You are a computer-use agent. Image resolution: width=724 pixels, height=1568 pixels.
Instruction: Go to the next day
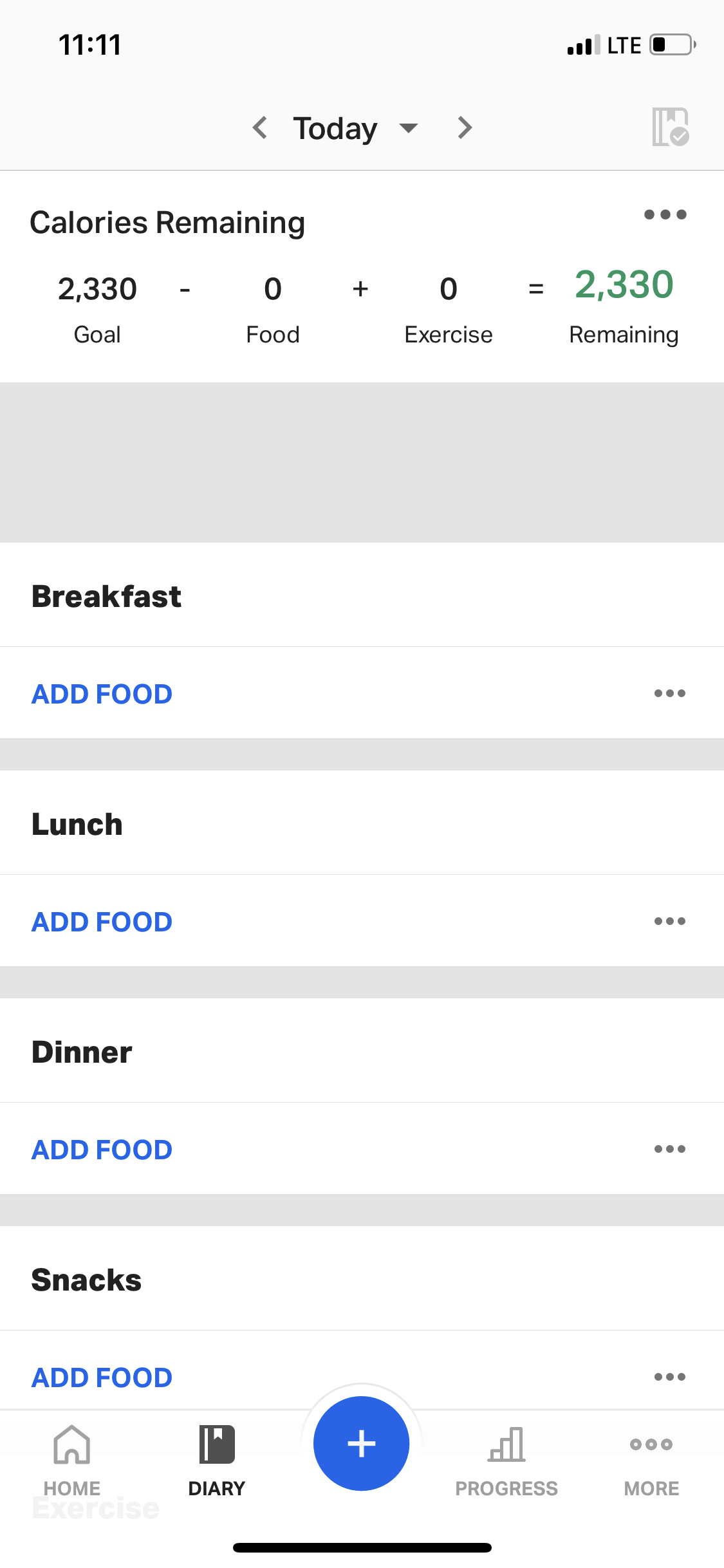click(465, 127)
